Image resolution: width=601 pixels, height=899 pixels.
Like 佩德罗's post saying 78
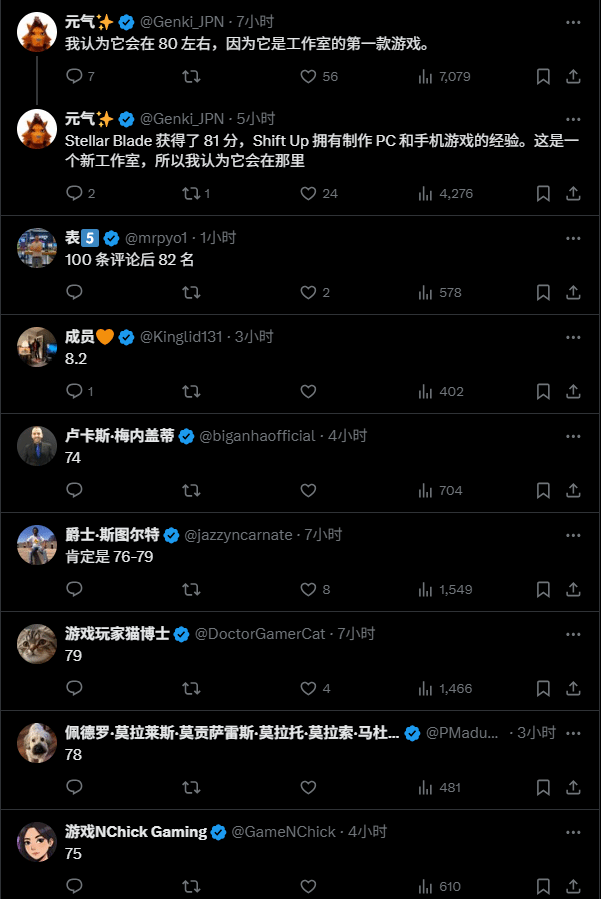[x=308, y=787]
